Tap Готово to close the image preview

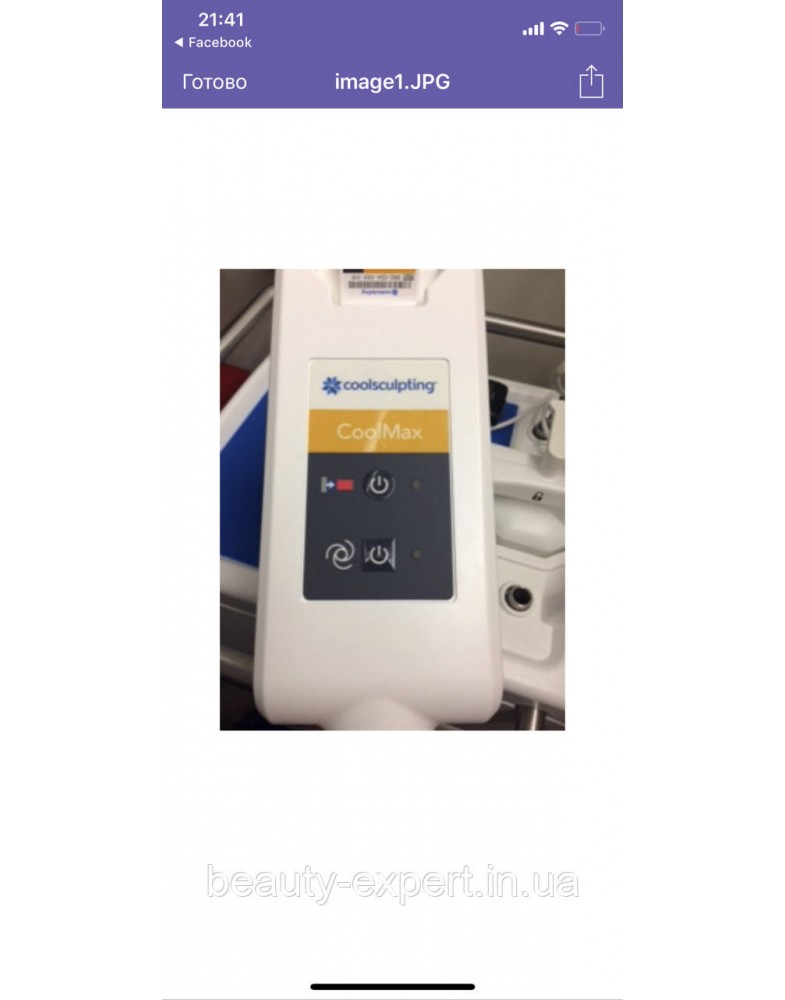pos(214,82)
